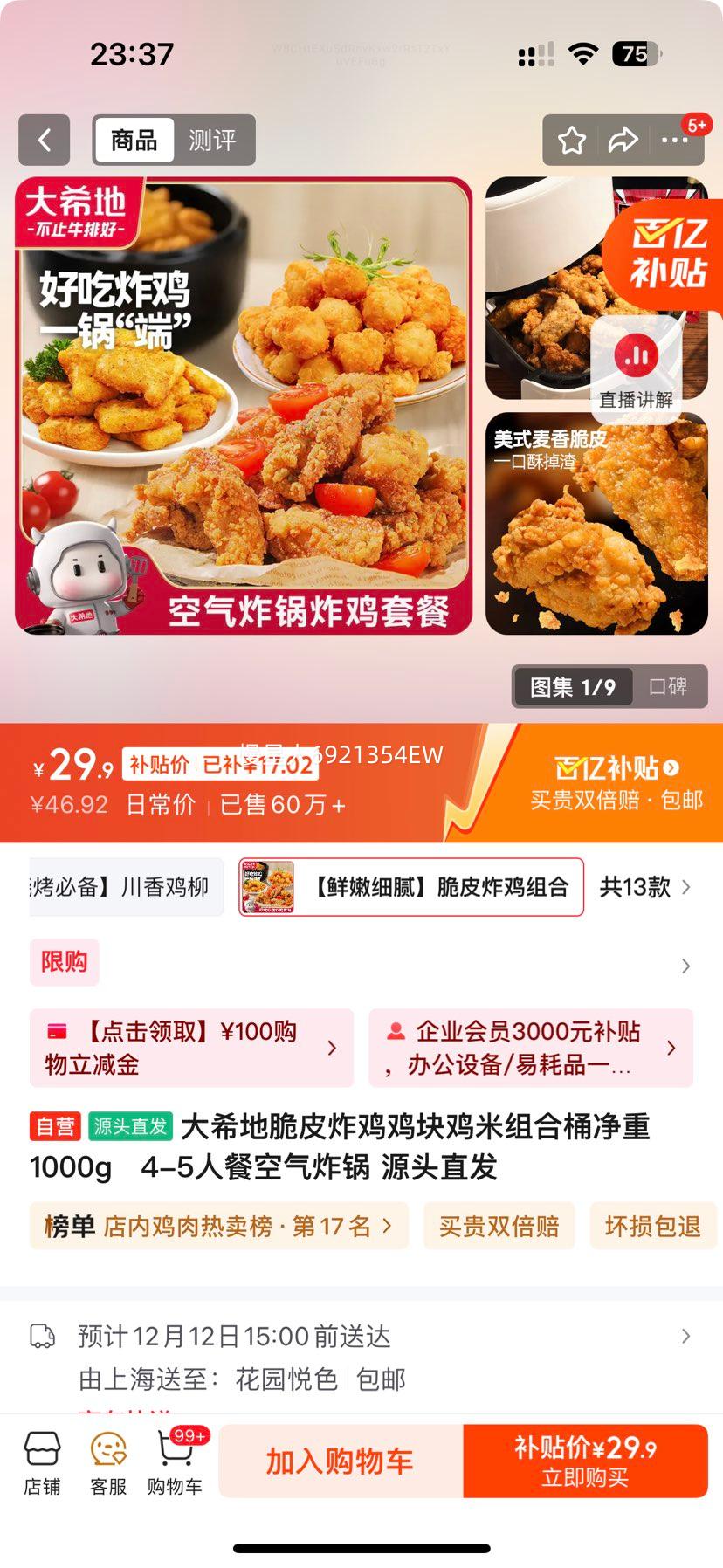Tap the star to favorite this product
Viewport: 723px width, 1568px height.
pos(572,139)
